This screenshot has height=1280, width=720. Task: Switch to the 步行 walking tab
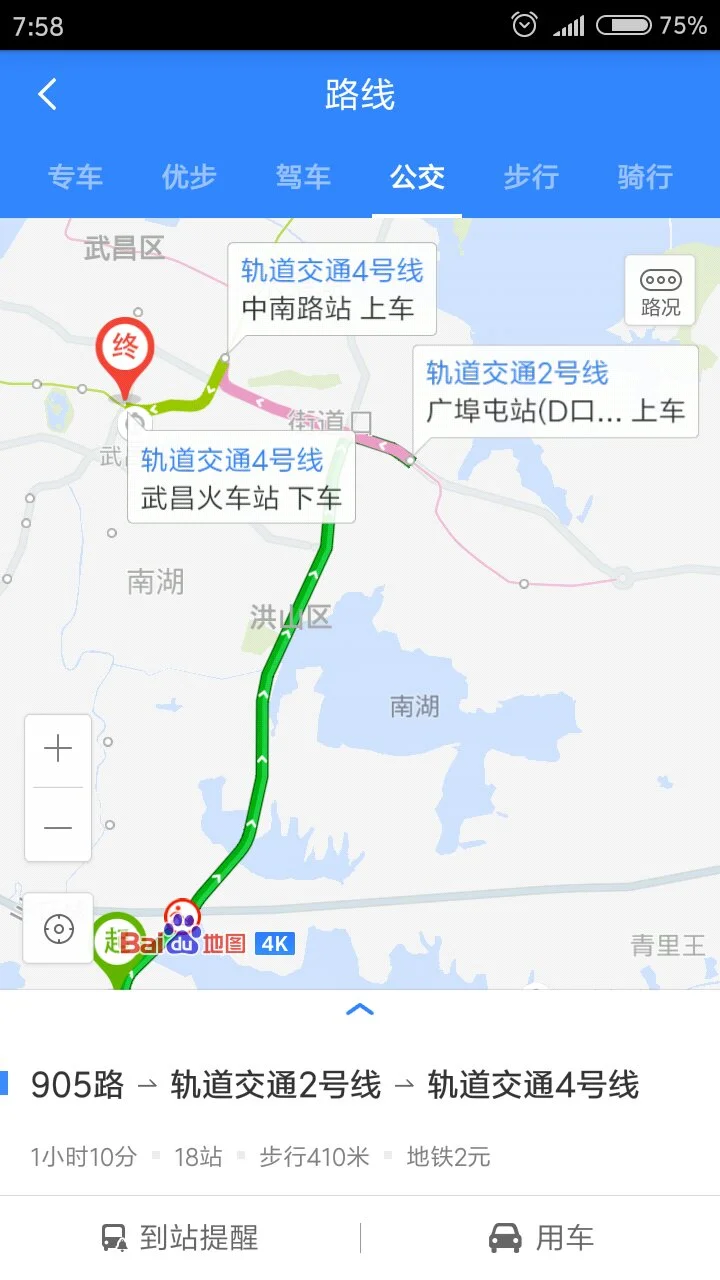click(530, 177)
